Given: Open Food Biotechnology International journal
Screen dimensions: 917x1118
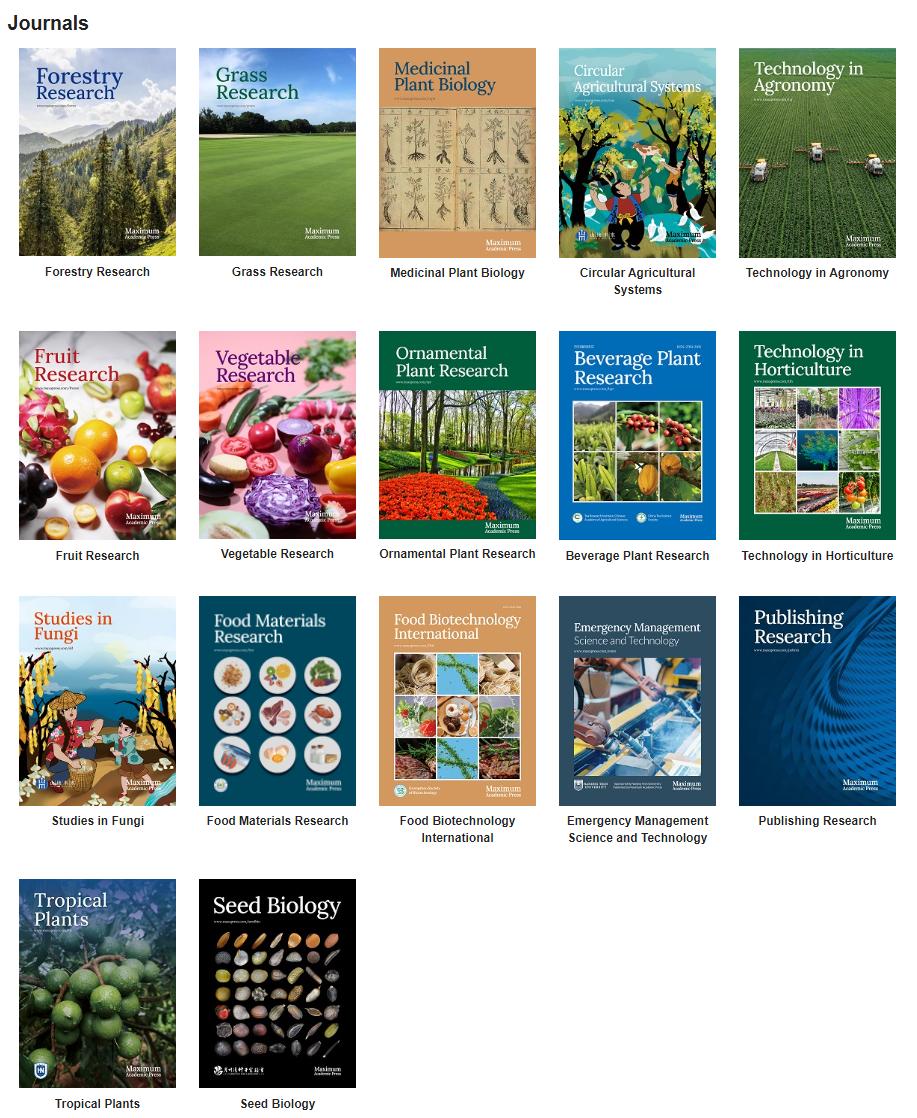Looking at the screenshot, I should pyautogui.click(x=457, y=700).
